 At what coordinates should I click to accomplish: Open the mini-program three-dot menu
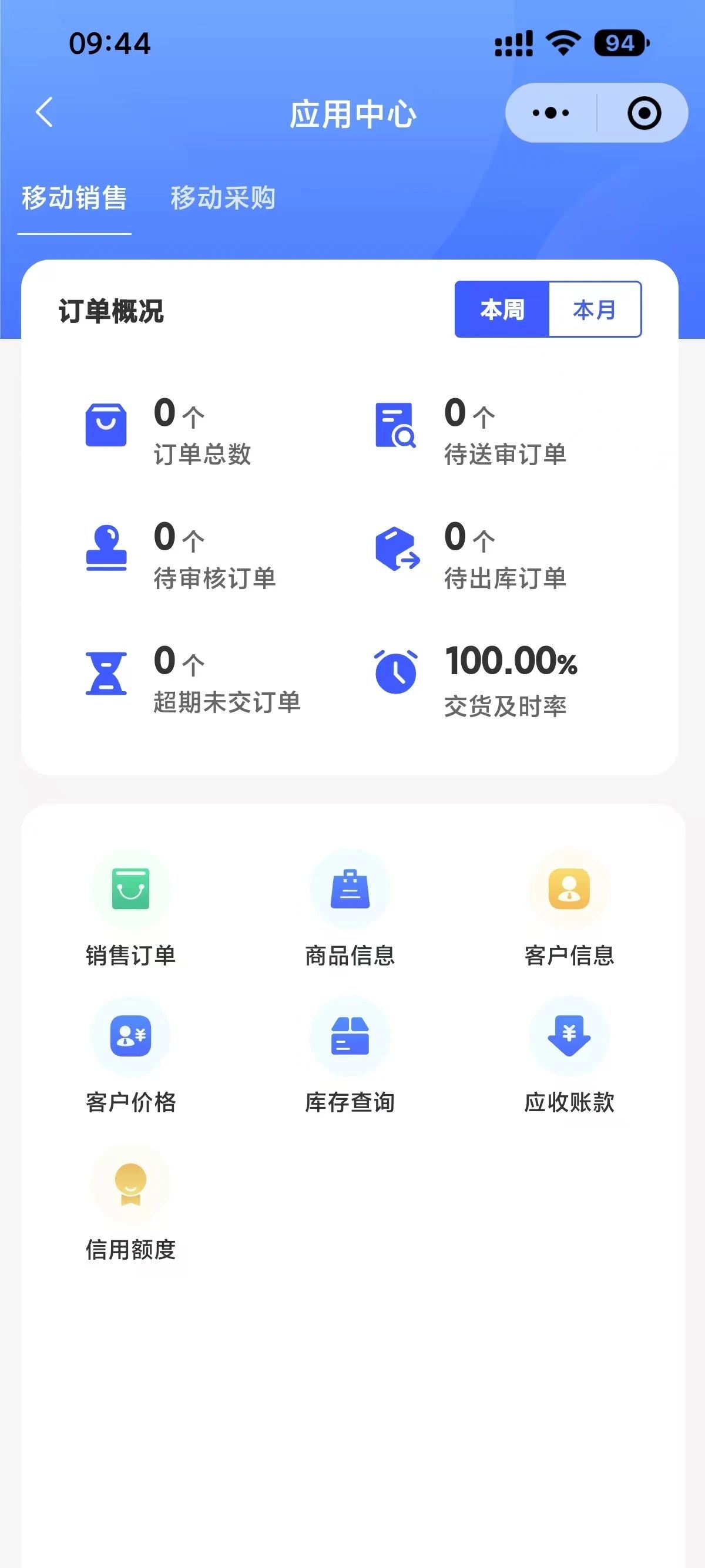click(550, 113)
